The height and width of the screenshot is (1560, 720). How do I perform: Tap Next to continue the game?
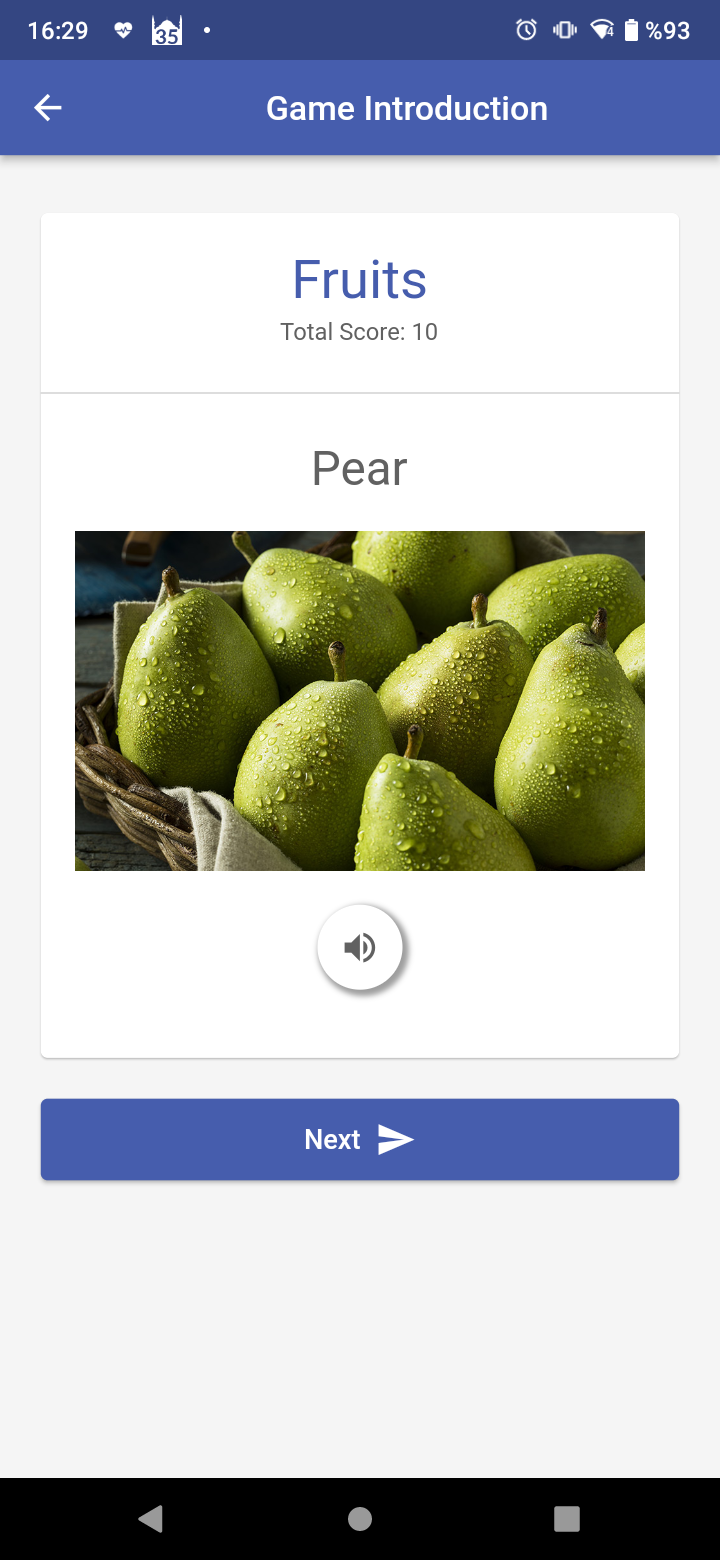pos(360,1139)
